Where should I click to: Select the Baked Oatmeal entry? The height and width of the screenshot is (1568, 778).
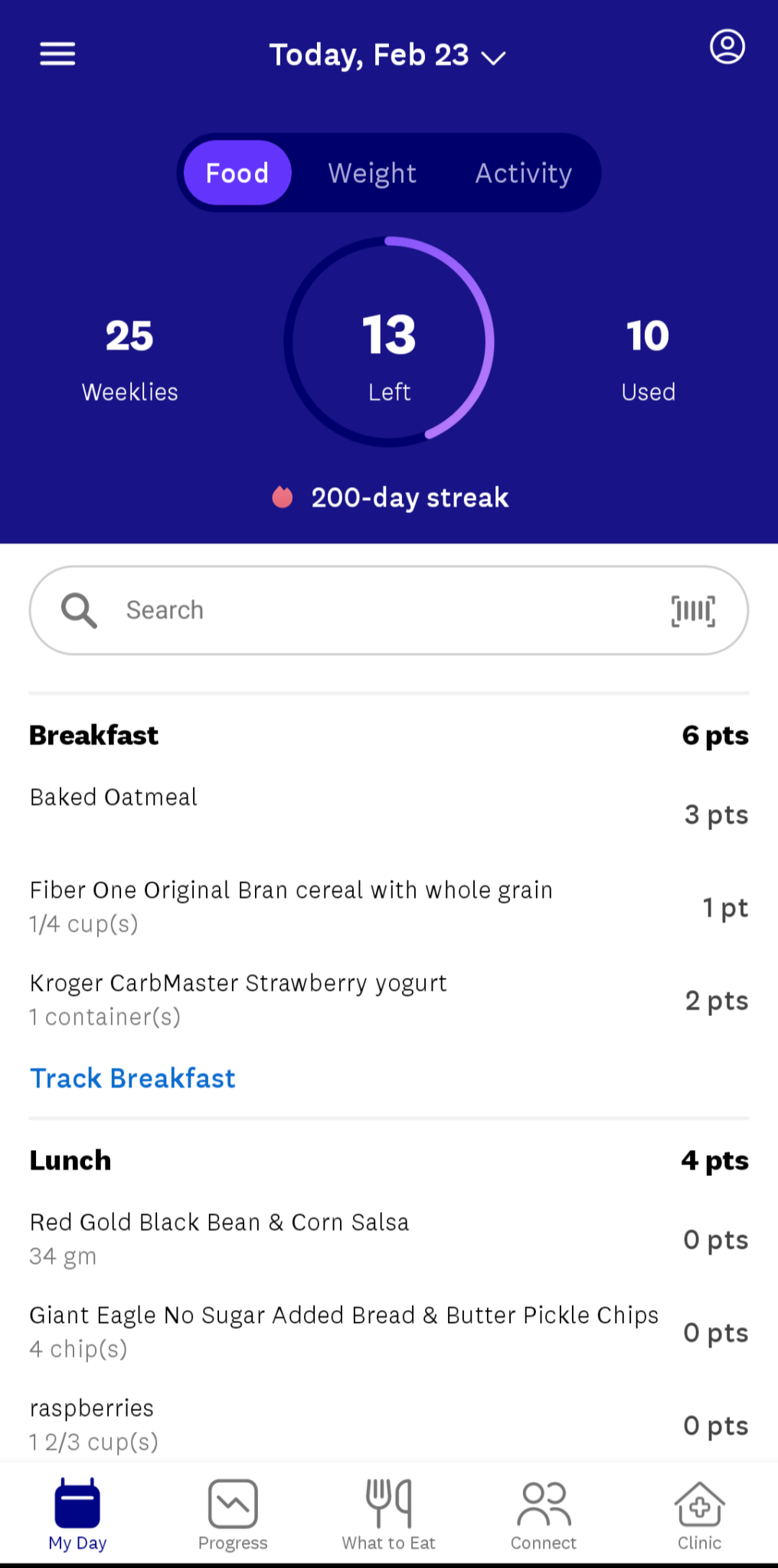point(113,796)
